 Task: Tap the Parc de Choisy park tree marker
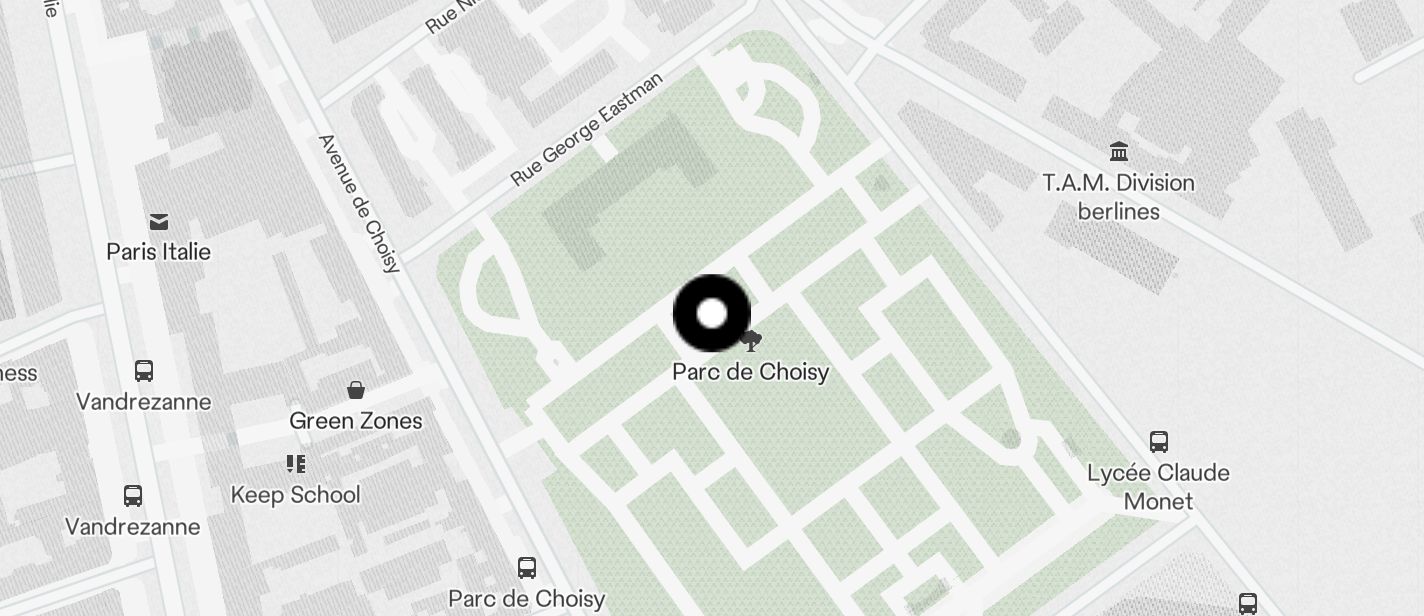[x=752, y=342]
